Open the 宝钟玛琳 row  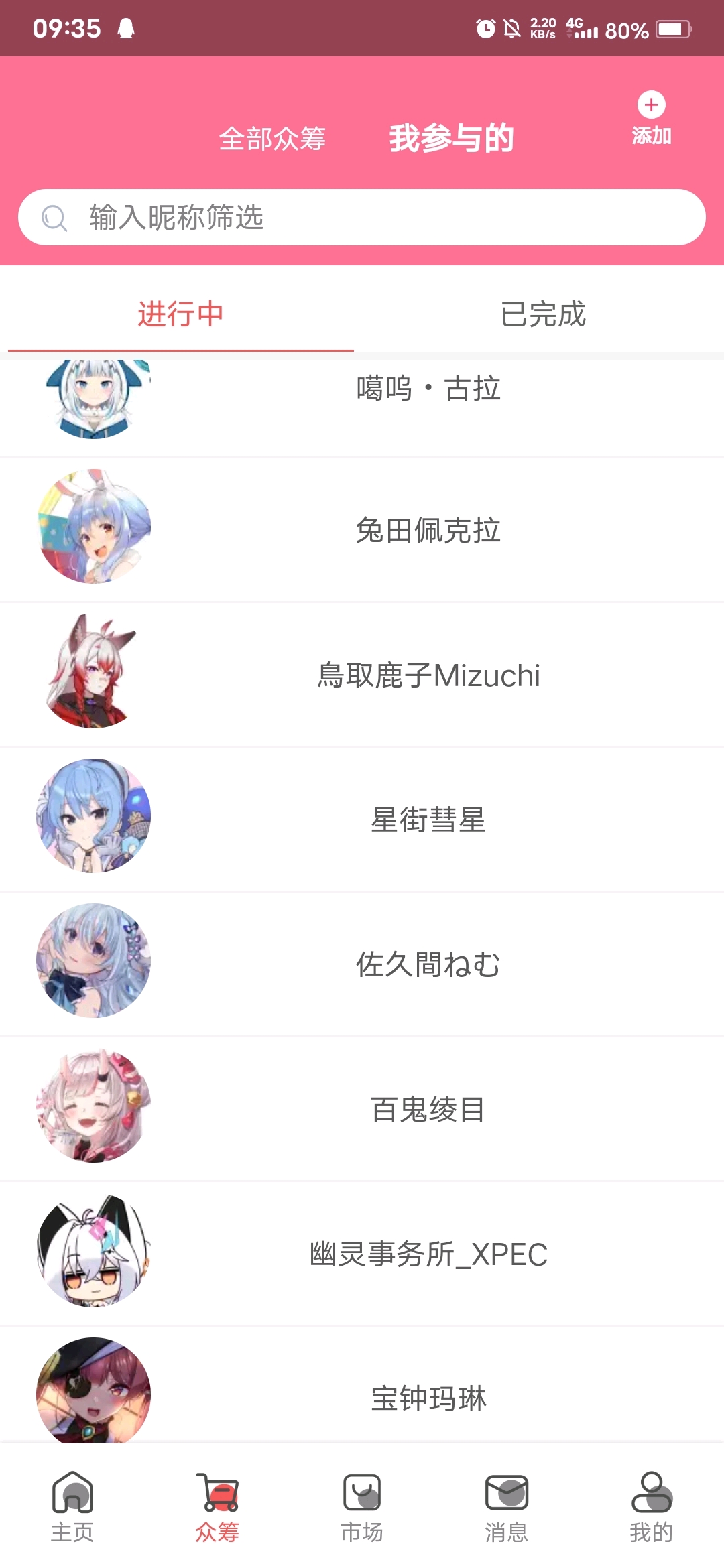click(x=428, y=1397)
